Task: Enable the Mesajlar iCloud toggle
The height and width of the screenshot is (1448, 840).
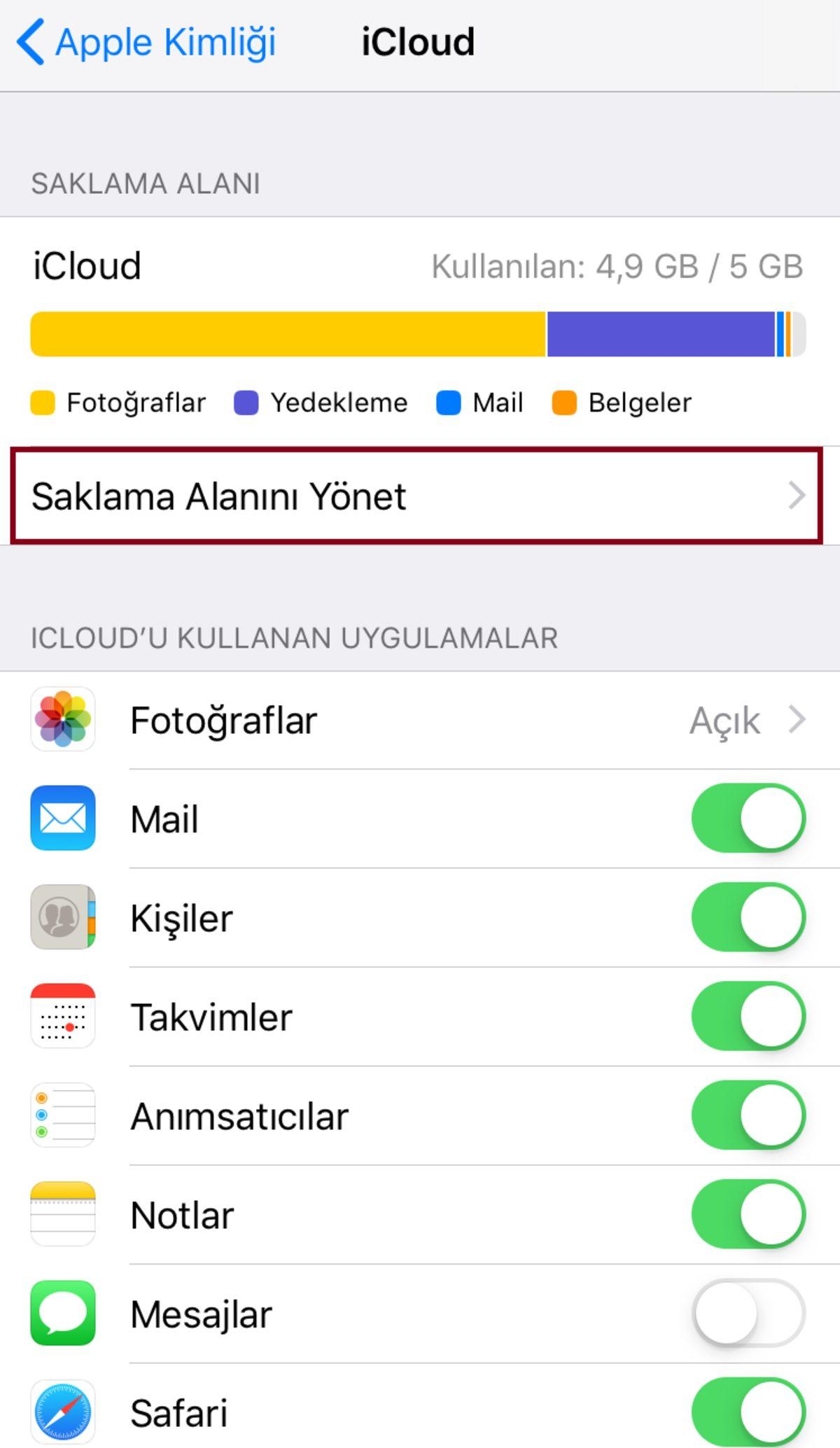Action: (747, 1314)
